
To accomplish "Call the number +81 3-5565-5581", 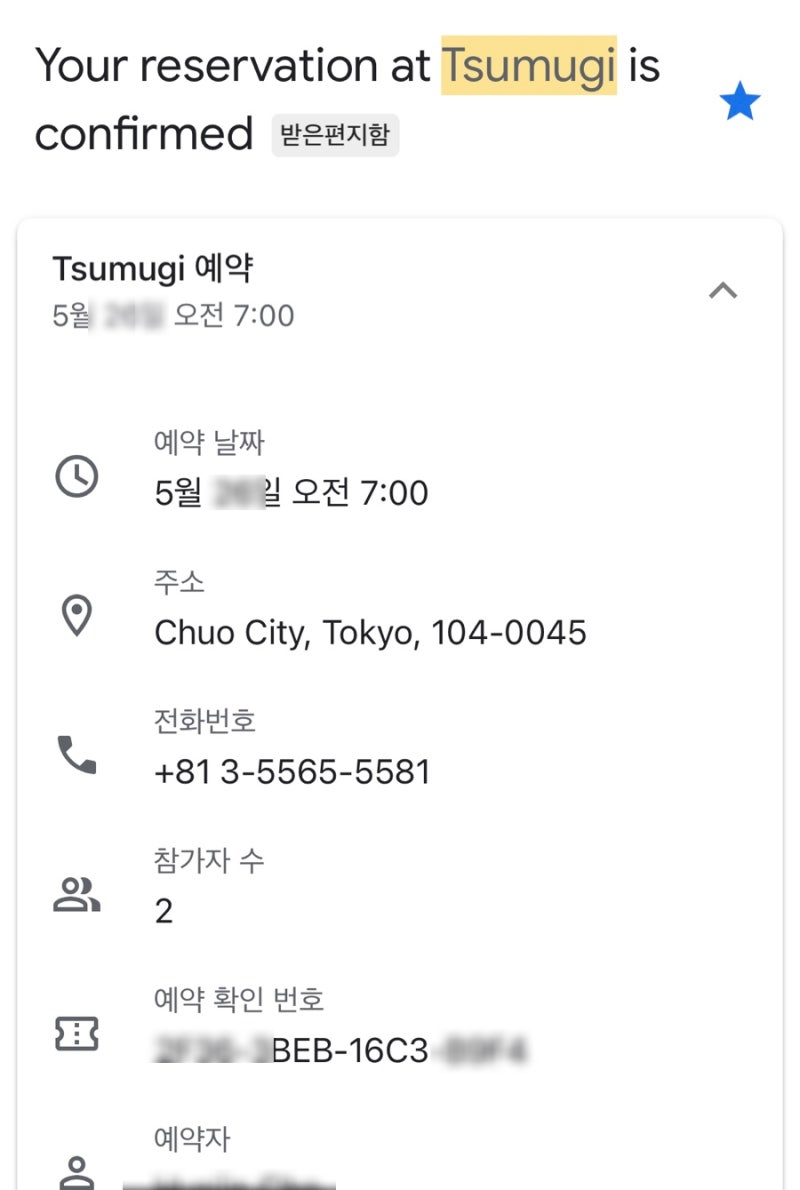I will pyautogui.click(x=291, y=771).
